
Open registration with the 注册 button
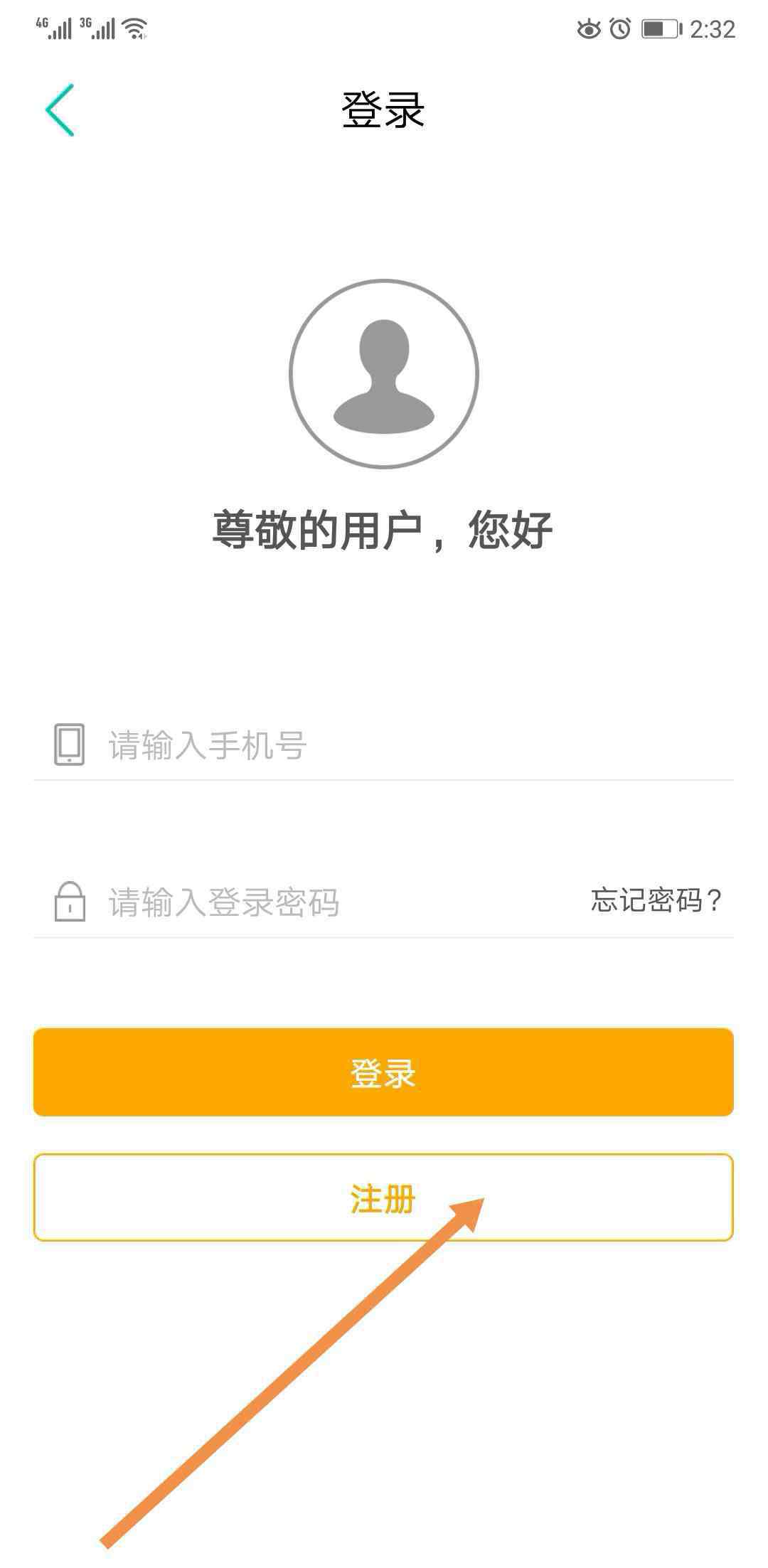383,1198
